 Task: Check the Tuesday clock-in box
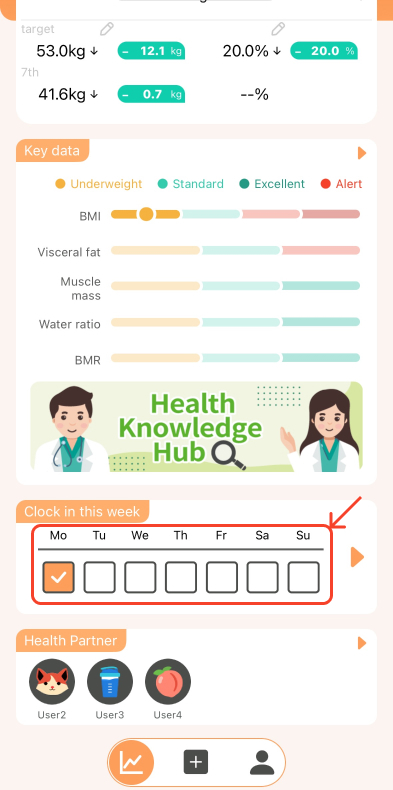[x=99, y=577]
